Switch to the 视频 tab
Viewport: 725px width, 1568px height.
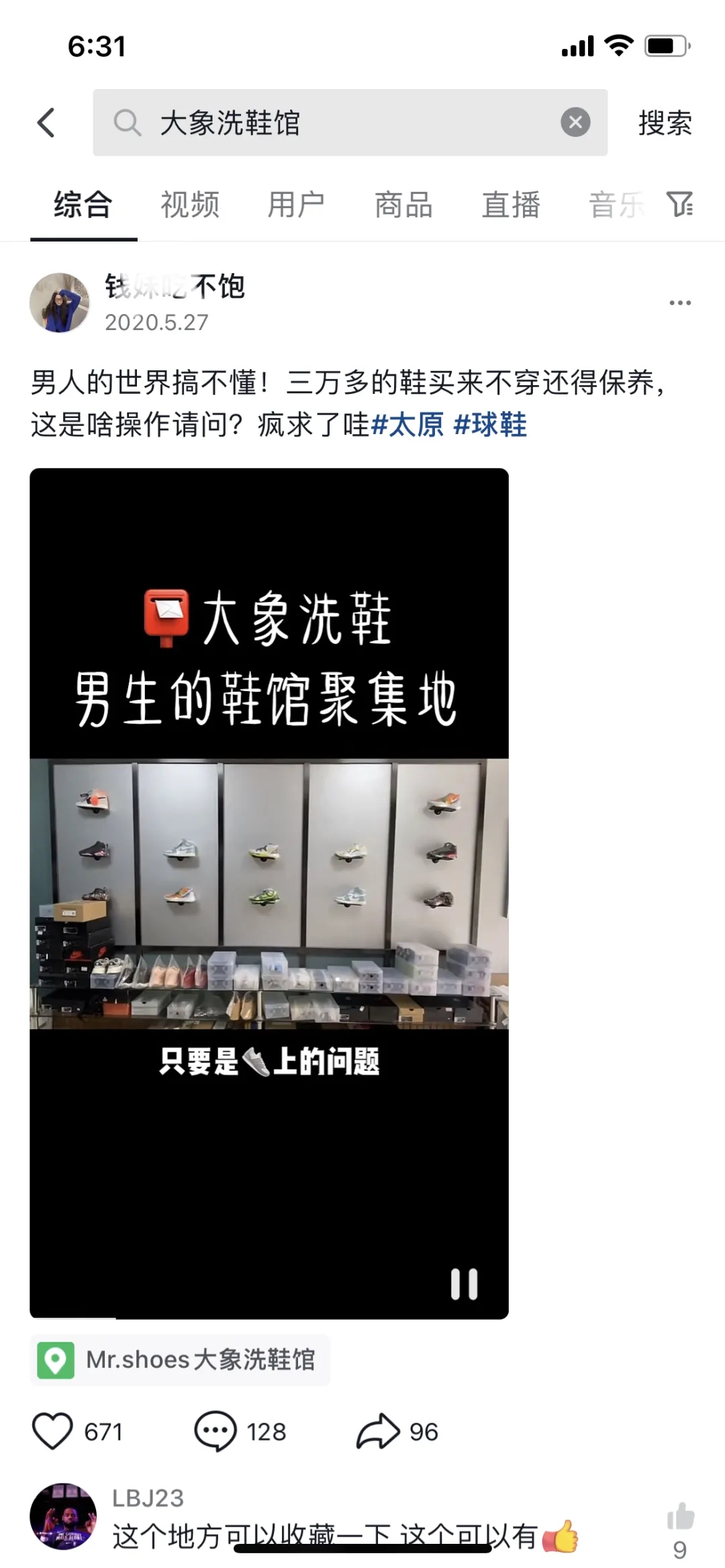[x=189, y=205]
